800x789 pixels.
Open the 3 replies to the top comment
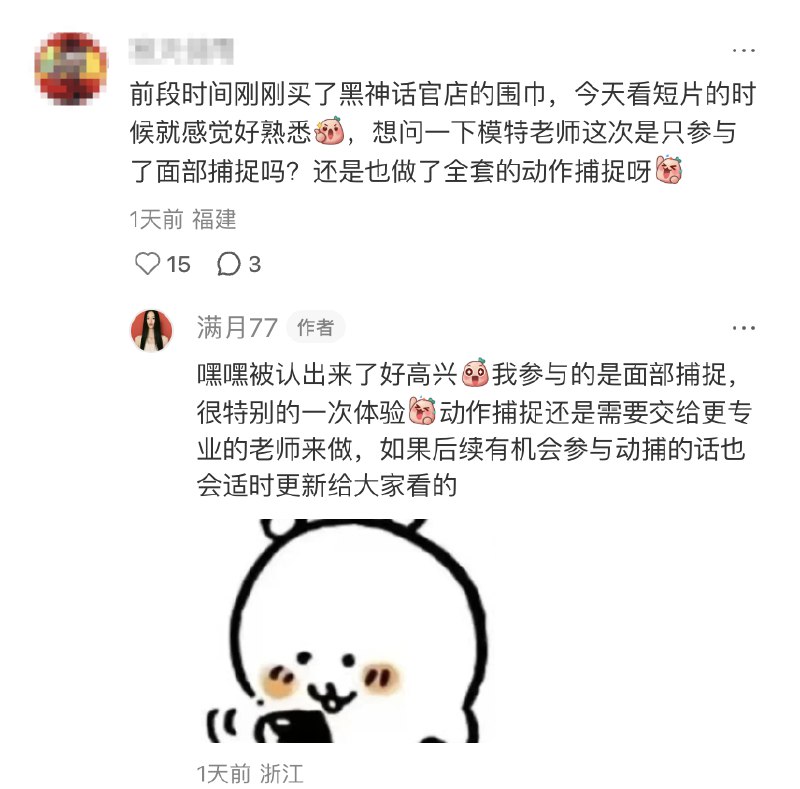pyautogui.click(x=229, y=264)
